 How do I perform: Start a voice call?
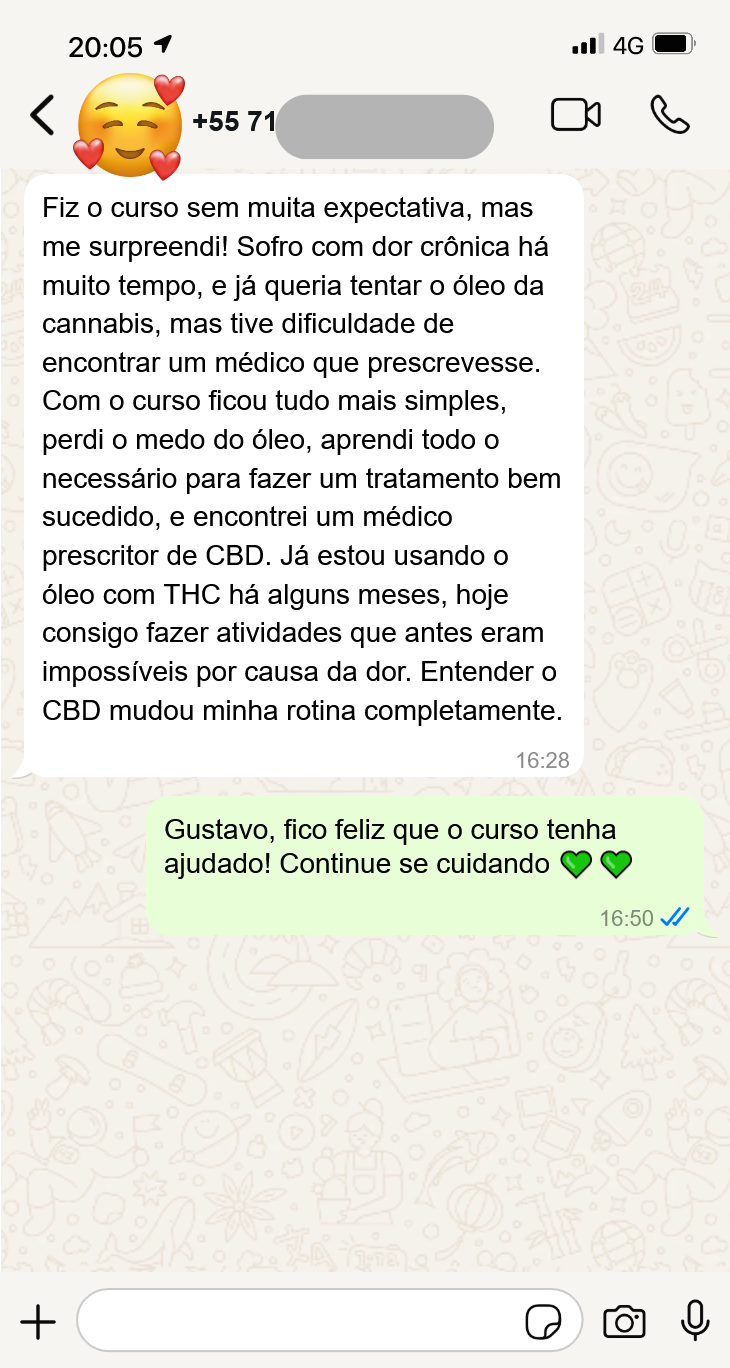point(668,115)
